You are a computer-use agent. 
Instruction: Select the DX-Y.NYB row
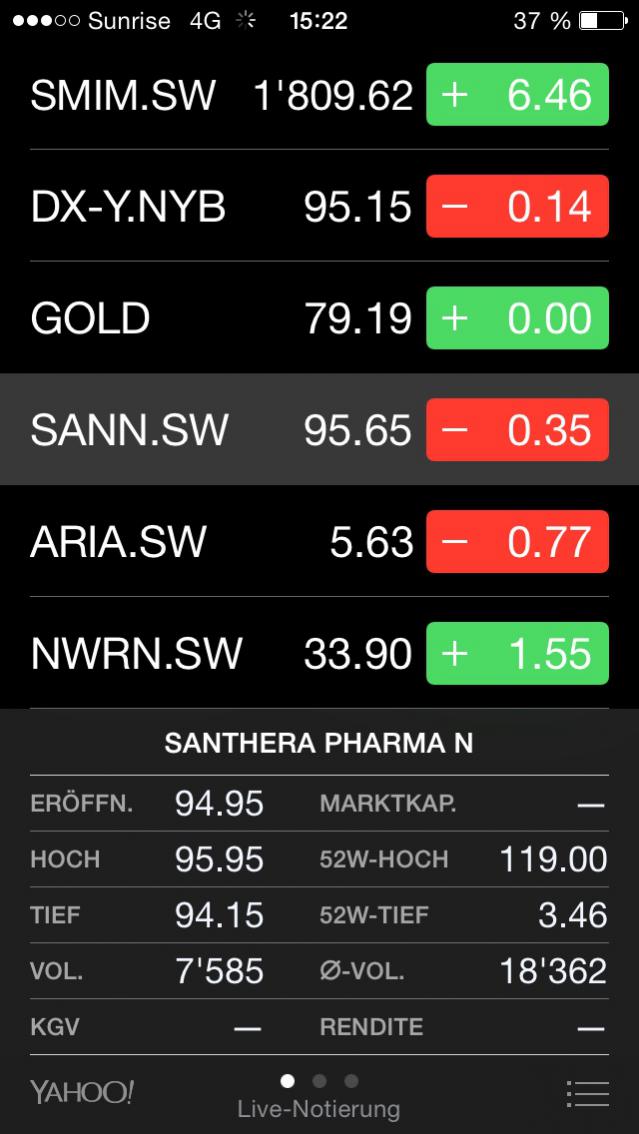220,207
